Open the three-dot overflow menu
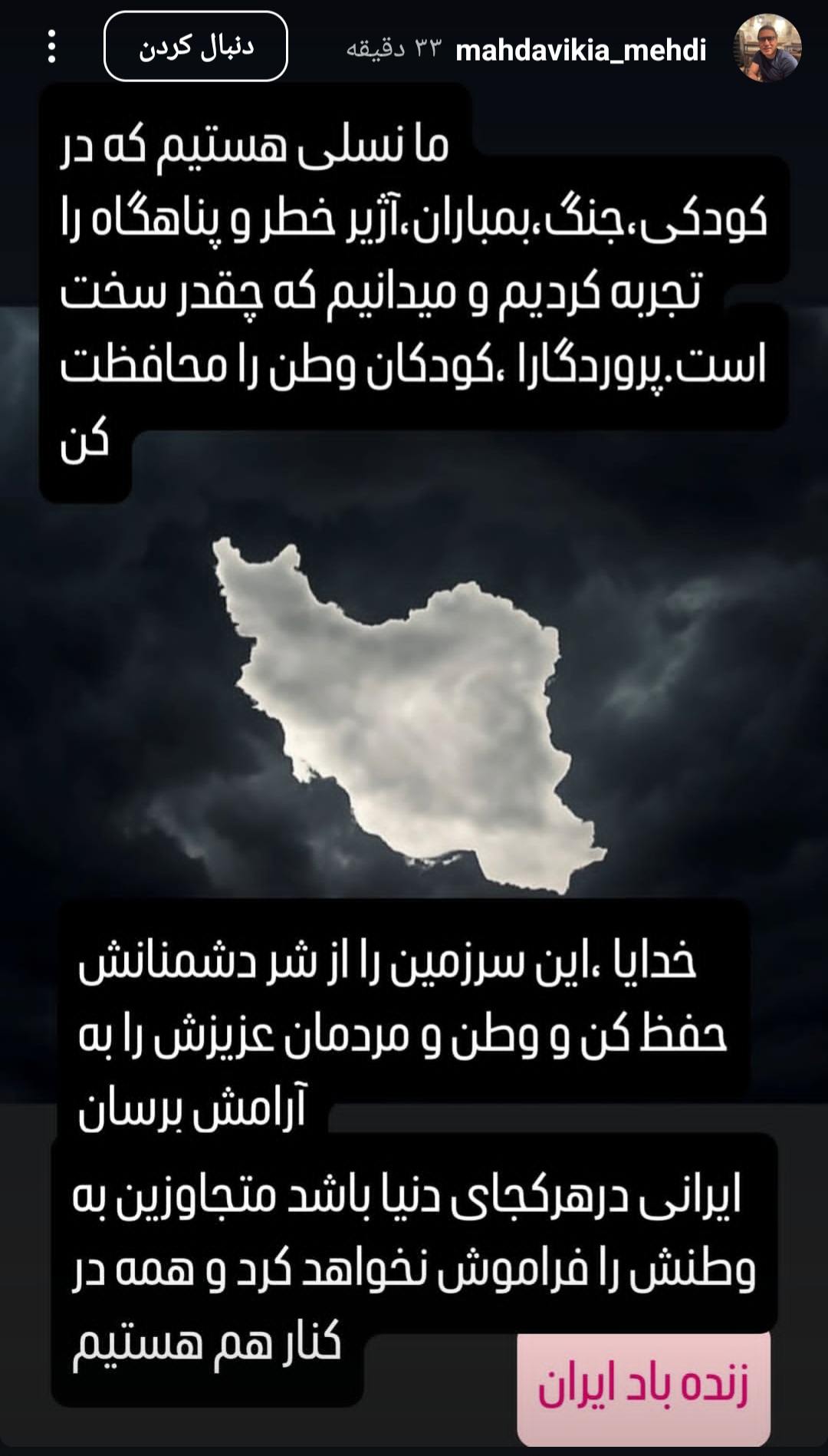 click(51, 47)
